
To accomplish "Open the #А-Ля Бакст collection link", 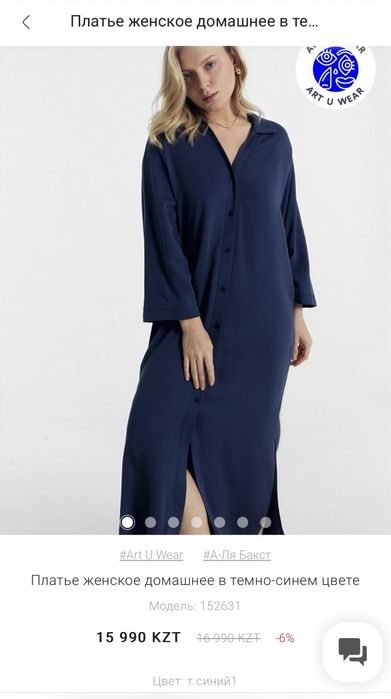I will pos(237,555).
